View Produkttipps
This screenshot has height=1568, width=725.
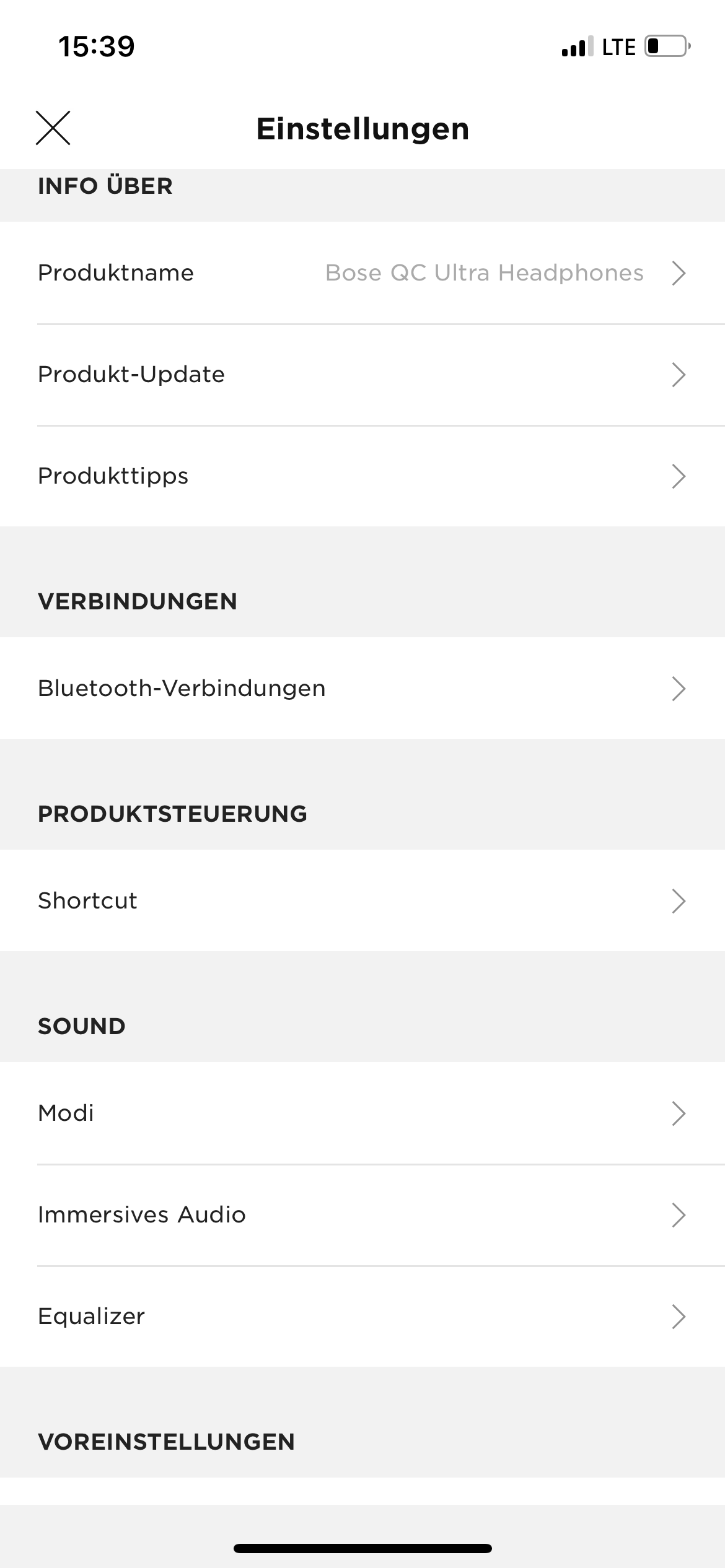coord(362,476)
